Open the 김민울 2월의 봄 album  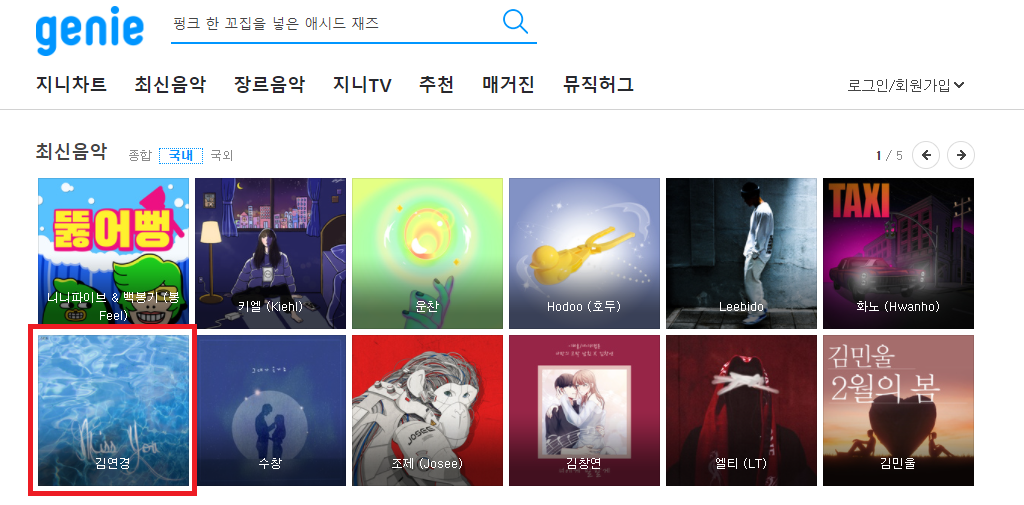tap(898, 410)
